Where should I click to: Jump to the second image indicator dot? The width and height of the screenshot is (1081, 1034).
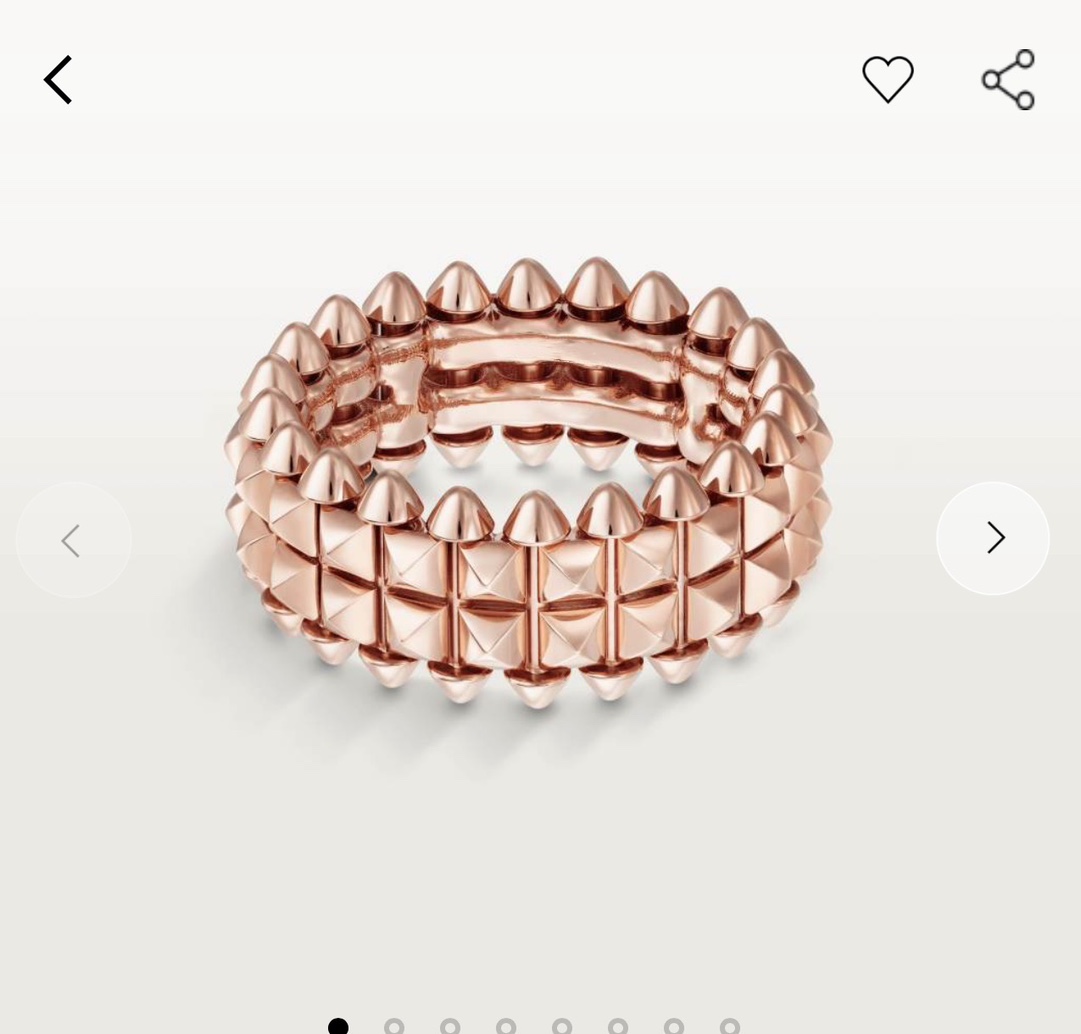(x=394, y=1026)
